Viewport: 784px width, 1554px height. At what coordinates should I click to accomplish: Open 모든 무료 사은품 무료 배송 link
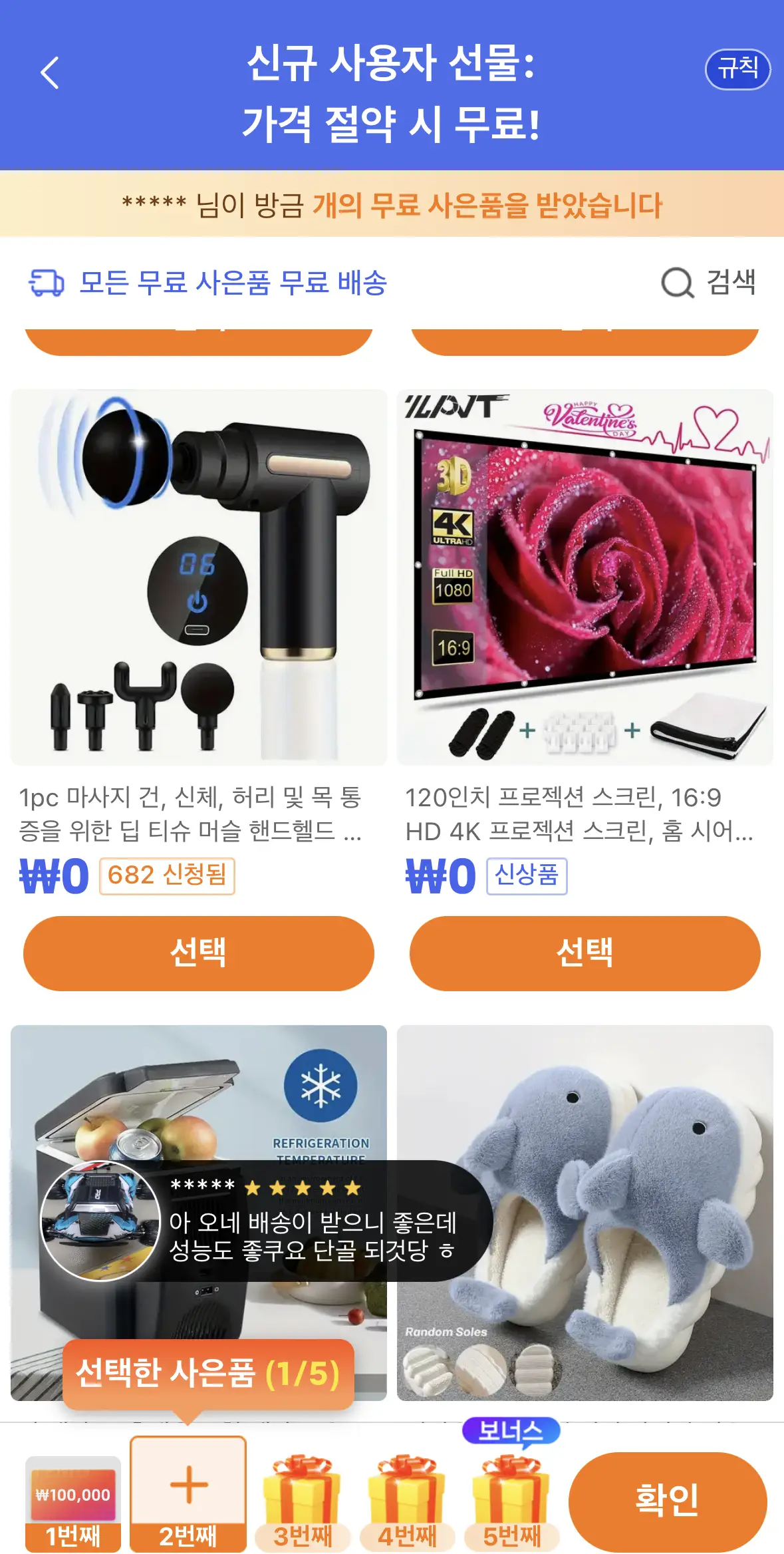pos(233,283)
